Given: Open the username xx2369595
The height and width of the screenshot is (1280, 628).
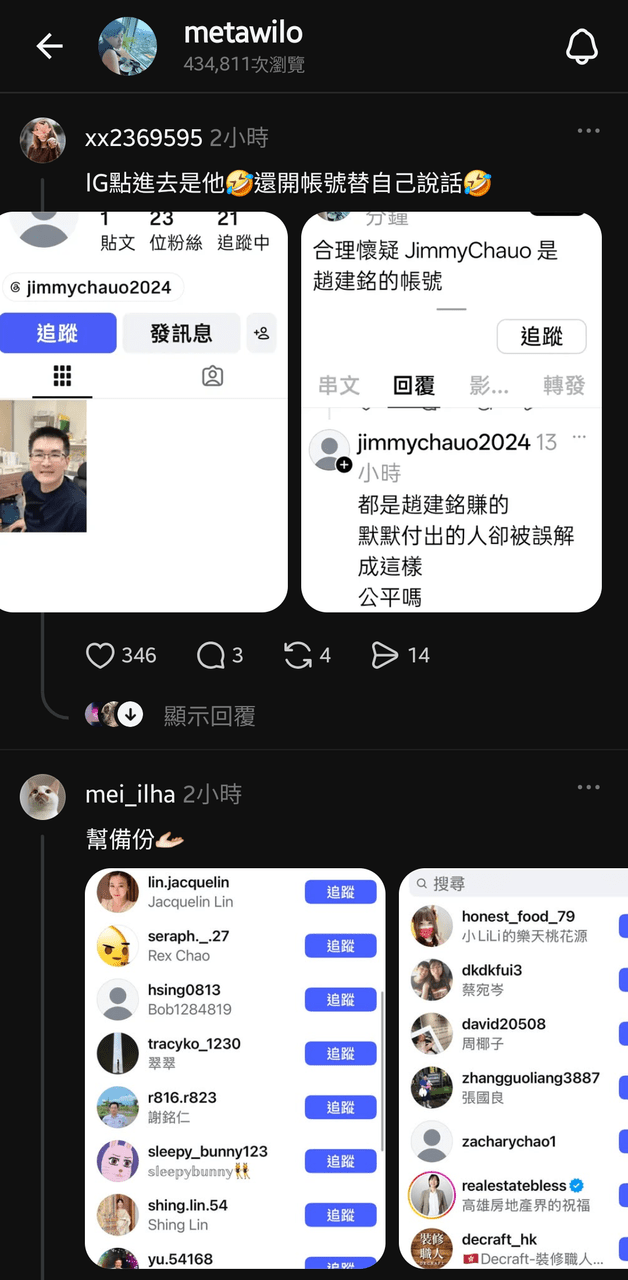Looking at the screenshot, I should (144, 138).
